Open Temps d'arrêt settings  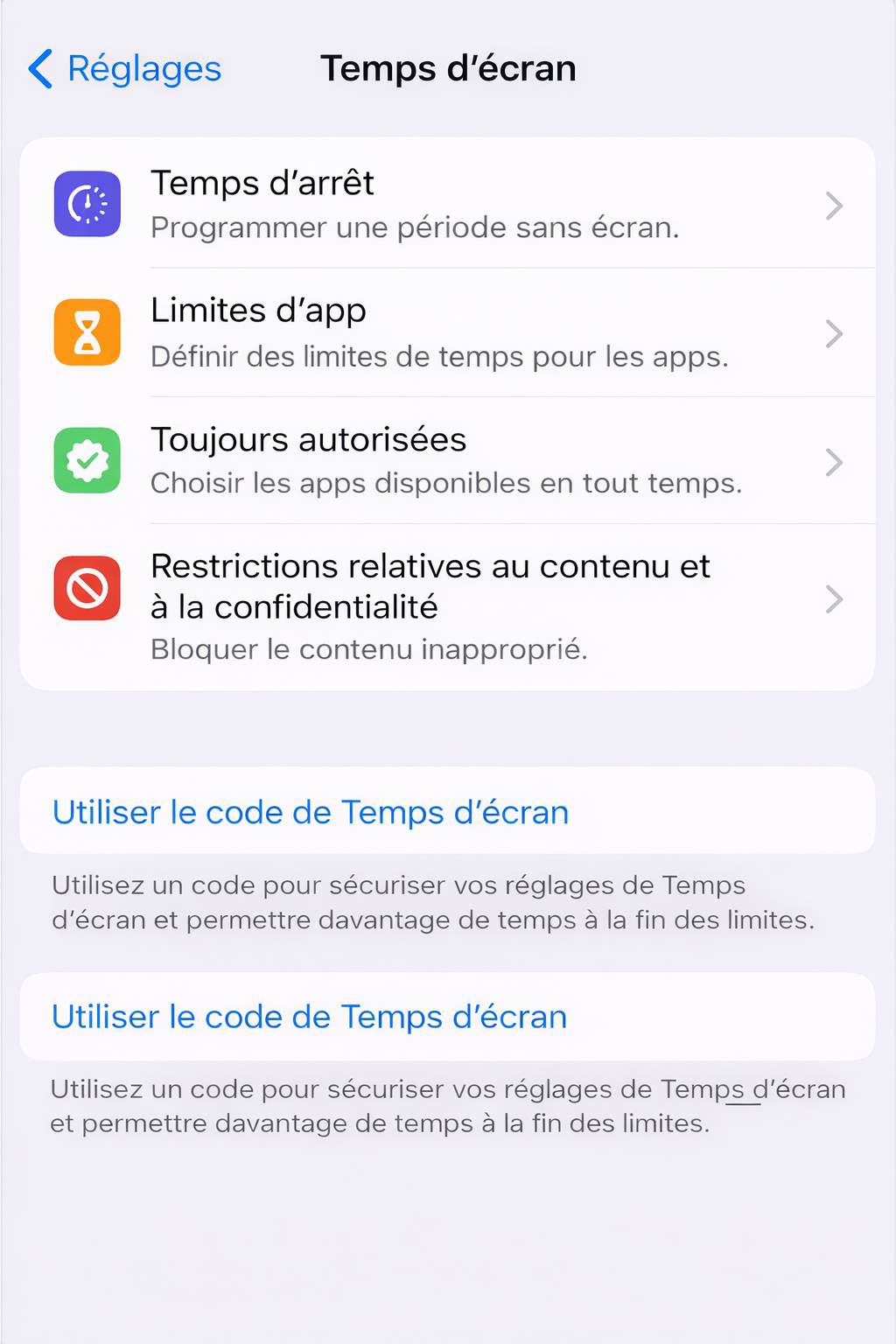(446, 205)
